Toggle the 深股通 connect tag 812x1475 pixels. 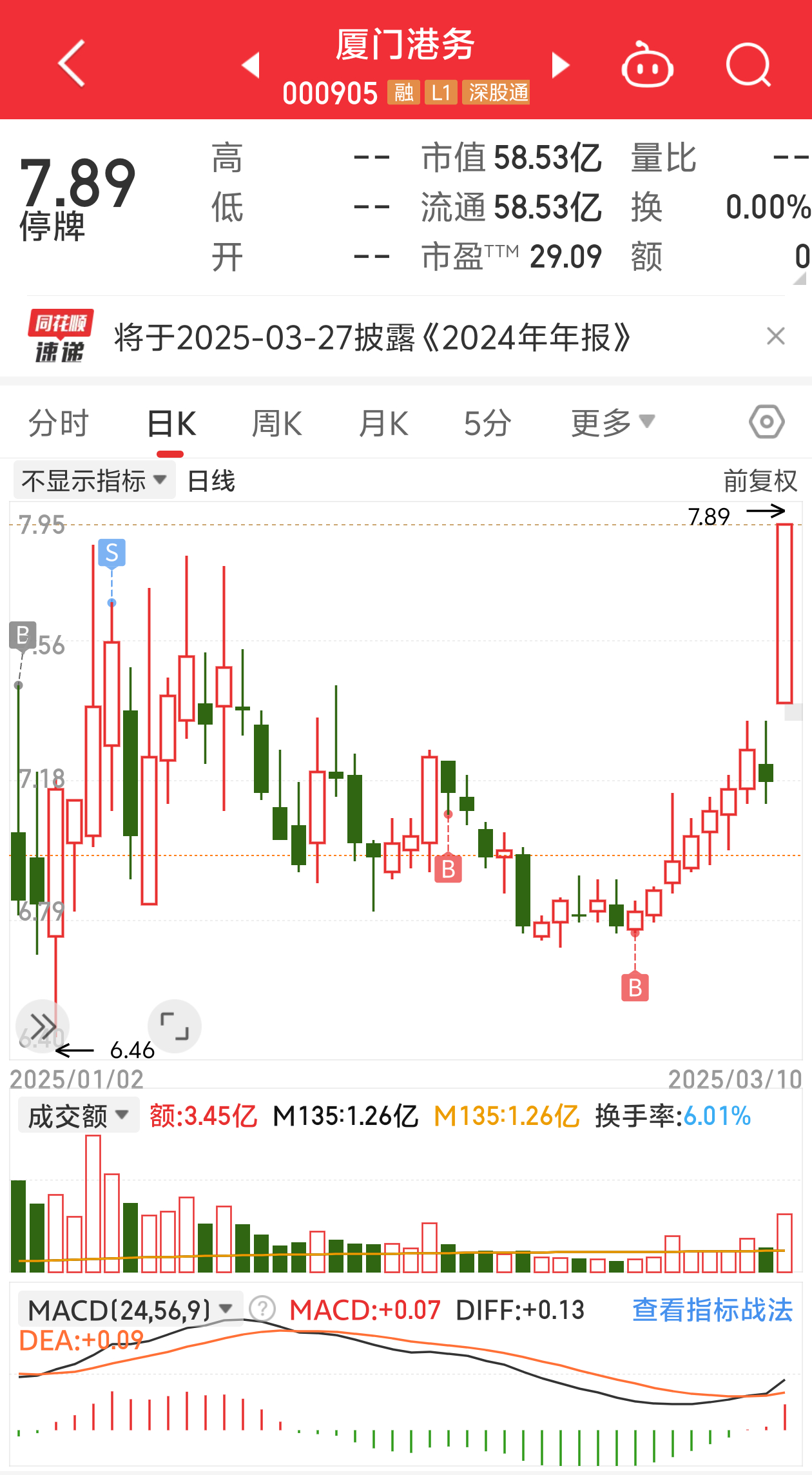[496, 92]
